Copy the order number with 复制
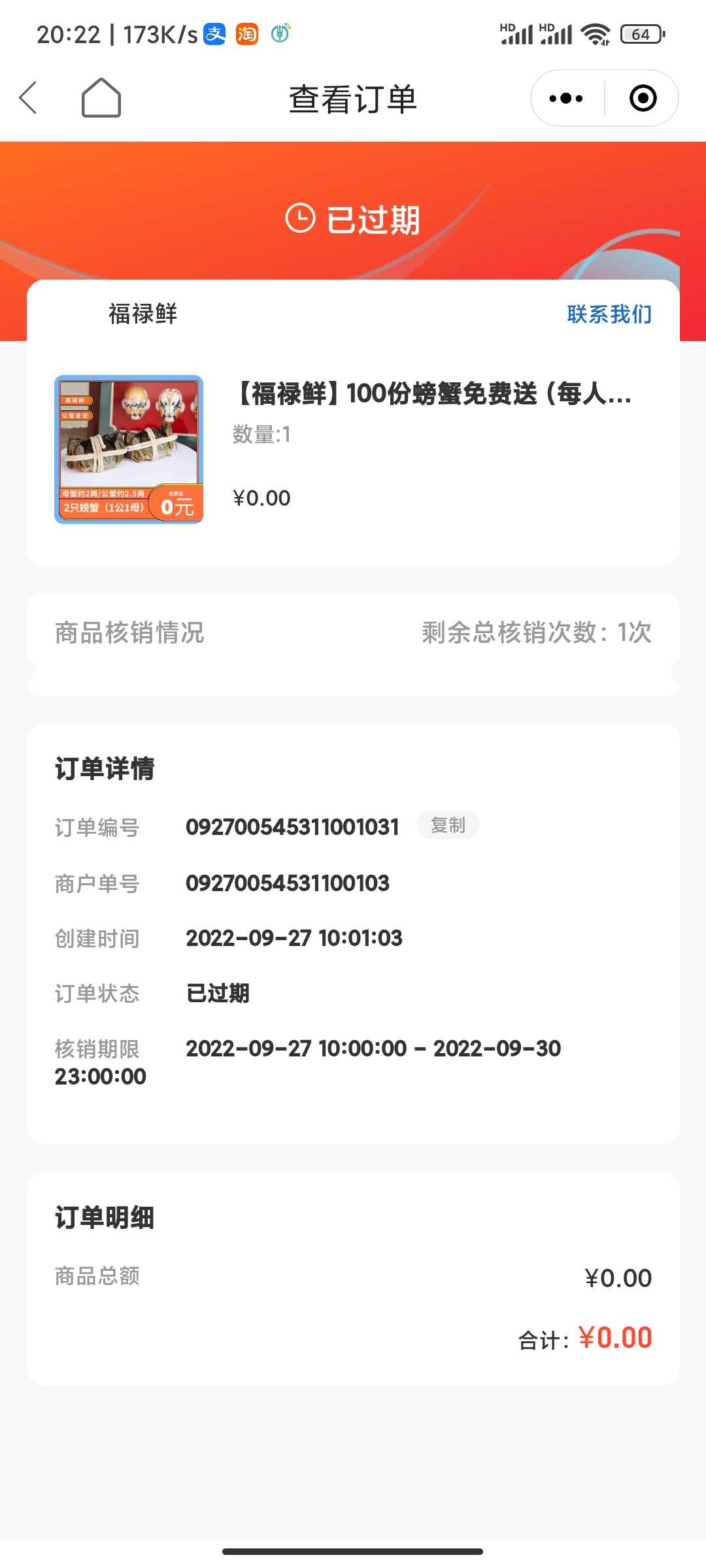706x1568 pixels. tap(448, 825)
